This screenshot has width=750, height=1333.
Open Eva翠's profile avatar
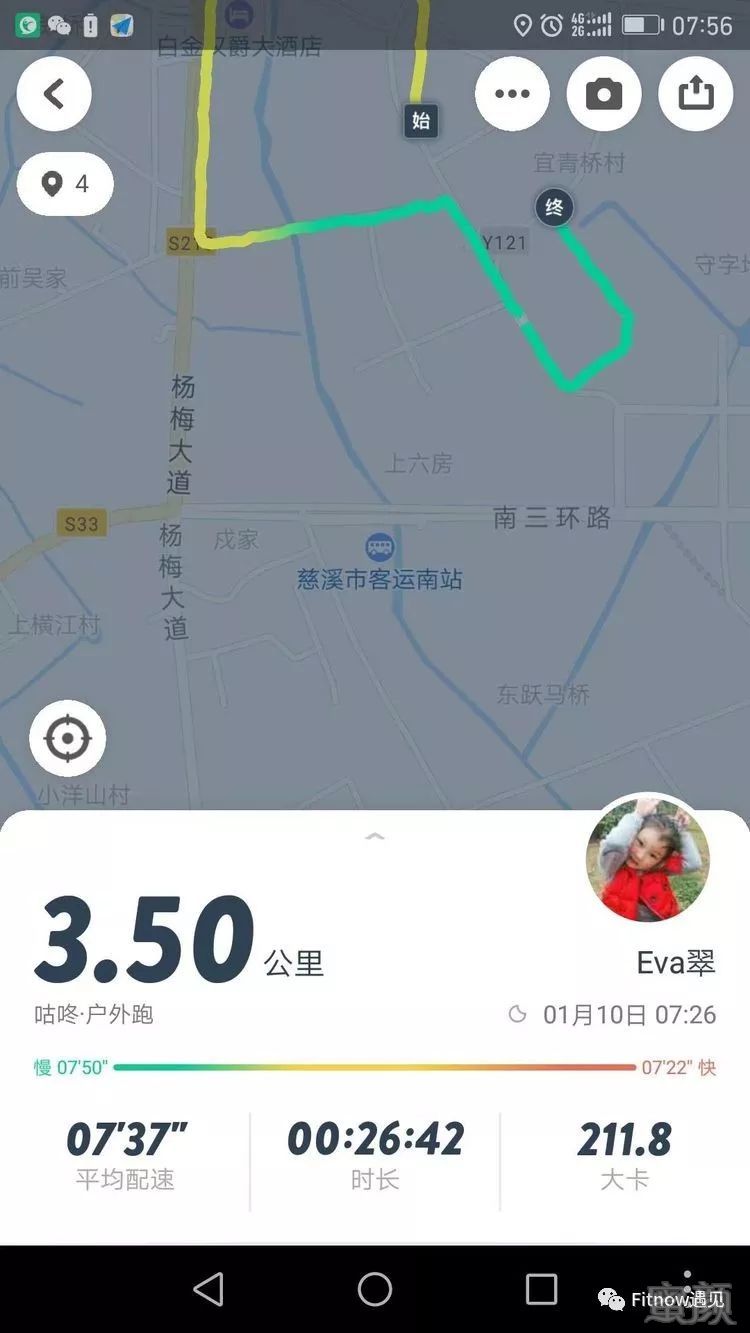pos(648,859)
